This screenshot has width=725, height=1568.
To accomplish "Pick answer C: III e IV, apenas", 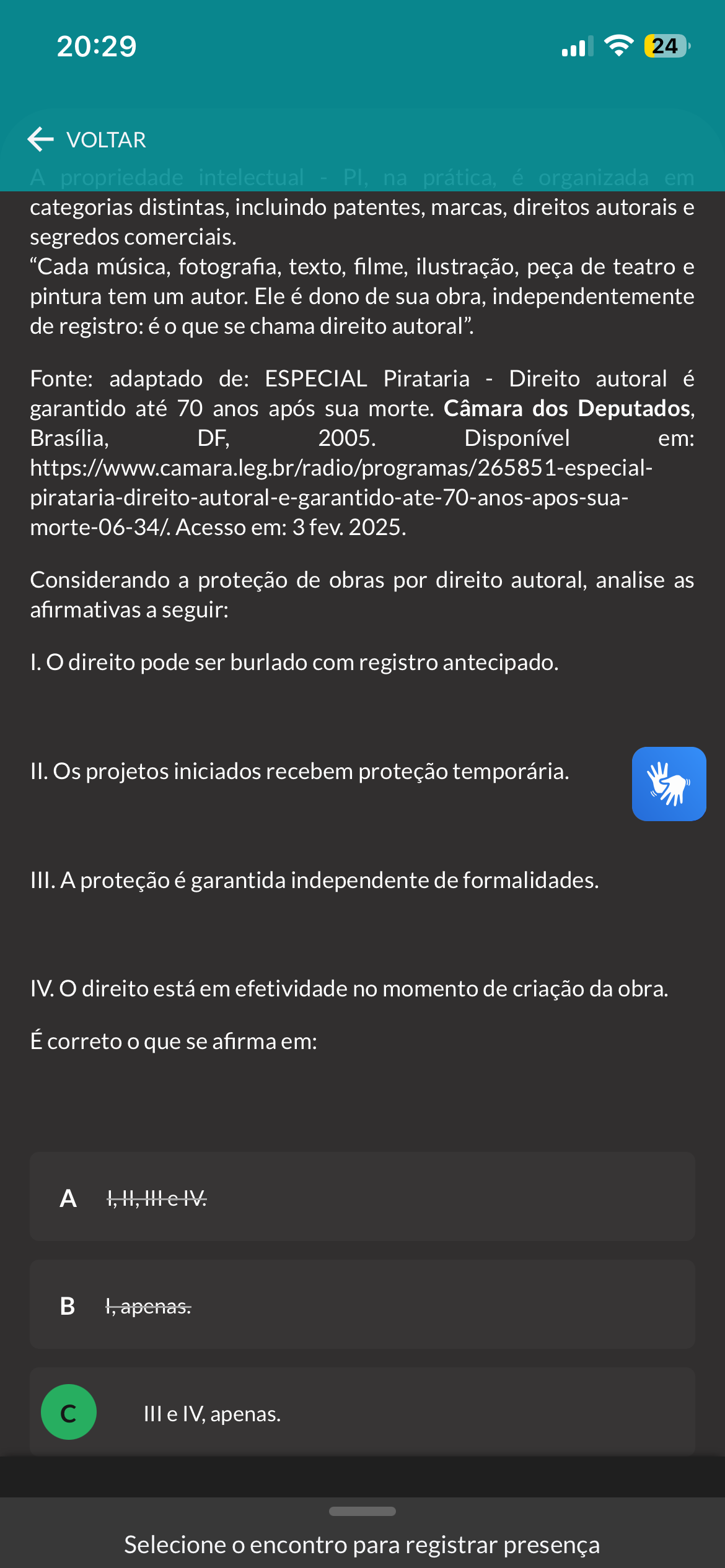I will pos(362,1412).
